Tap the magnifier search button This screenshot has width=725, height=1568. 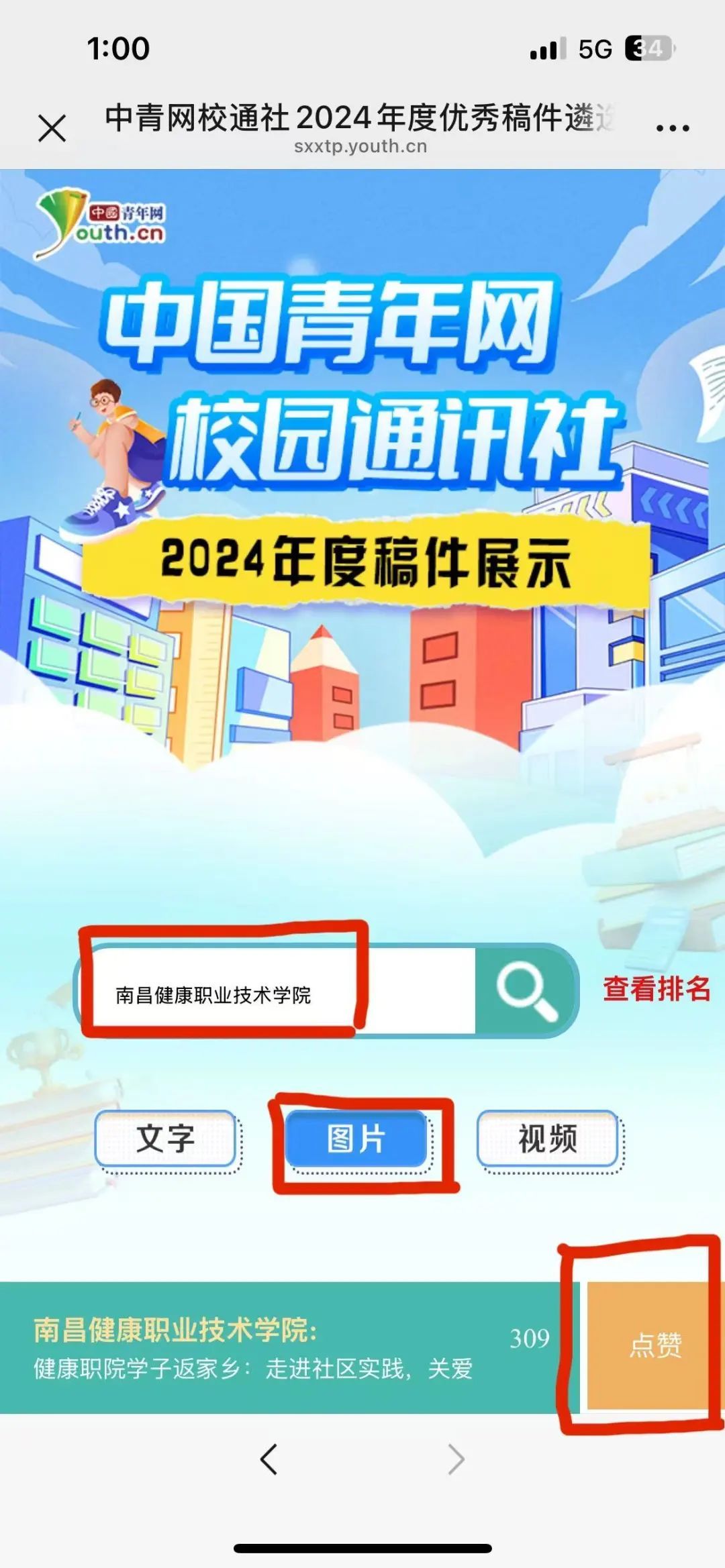(x=526, y=992)
